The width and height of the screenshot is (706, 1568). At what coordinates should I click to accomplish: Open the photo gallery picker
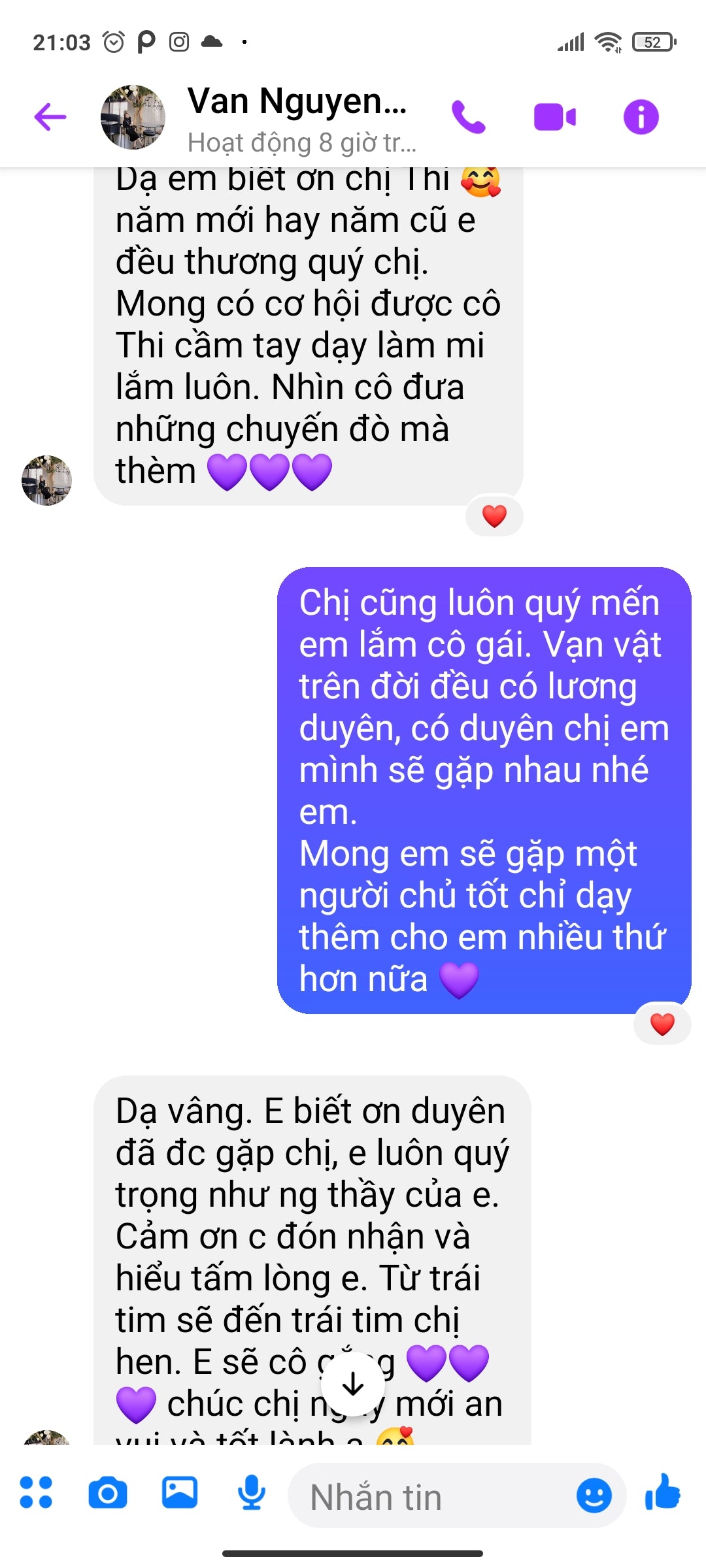180,1493
